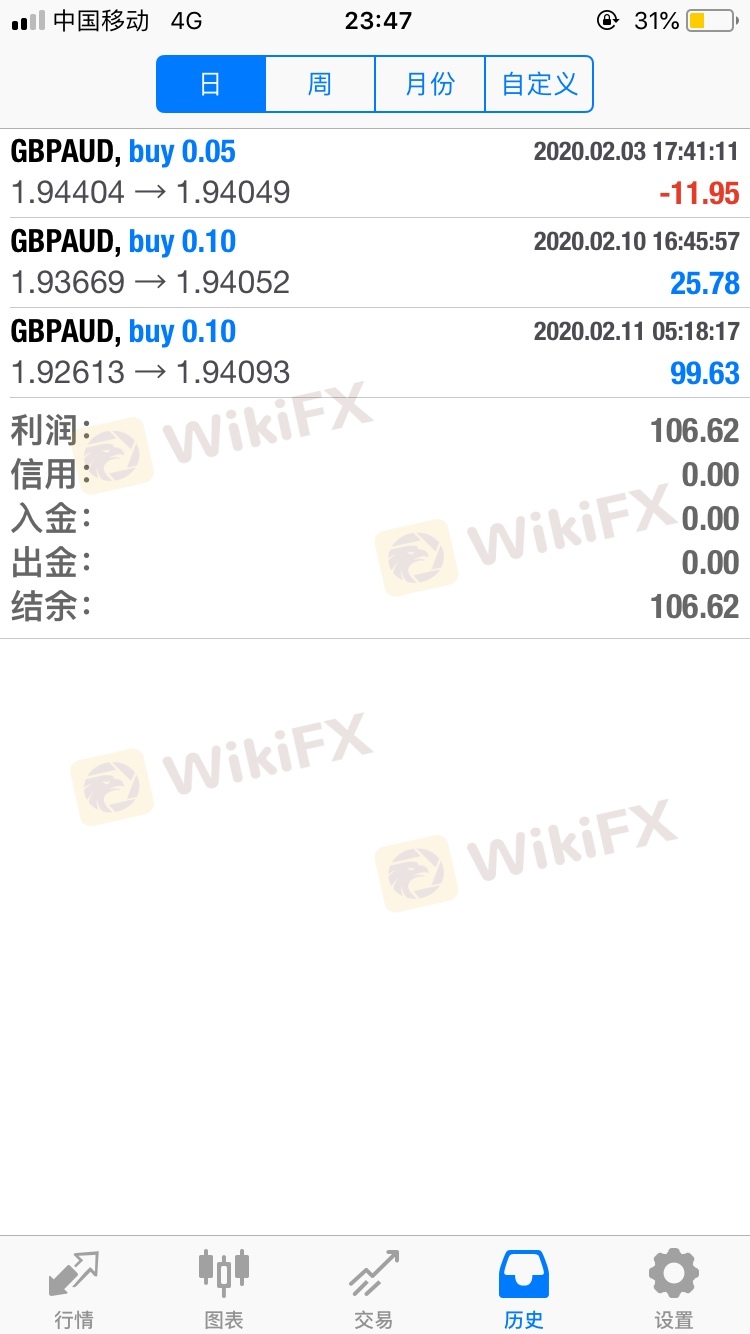Switch to the 周 (week) period
Viewport: 750px width, 1334px height.
coord(320,84)
